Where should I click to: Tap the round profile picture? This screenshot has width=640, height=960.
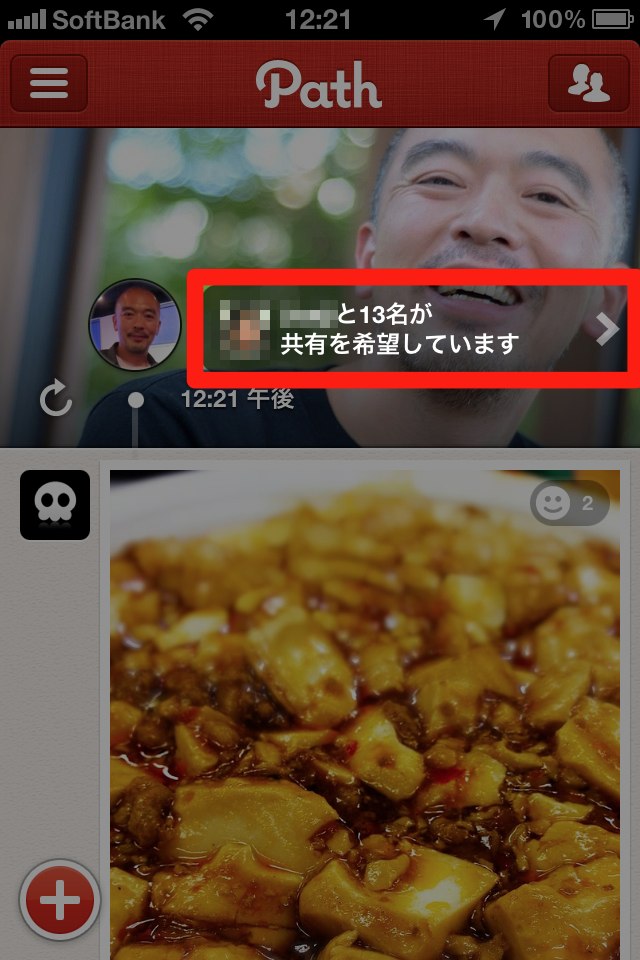[x=135, y=325]
